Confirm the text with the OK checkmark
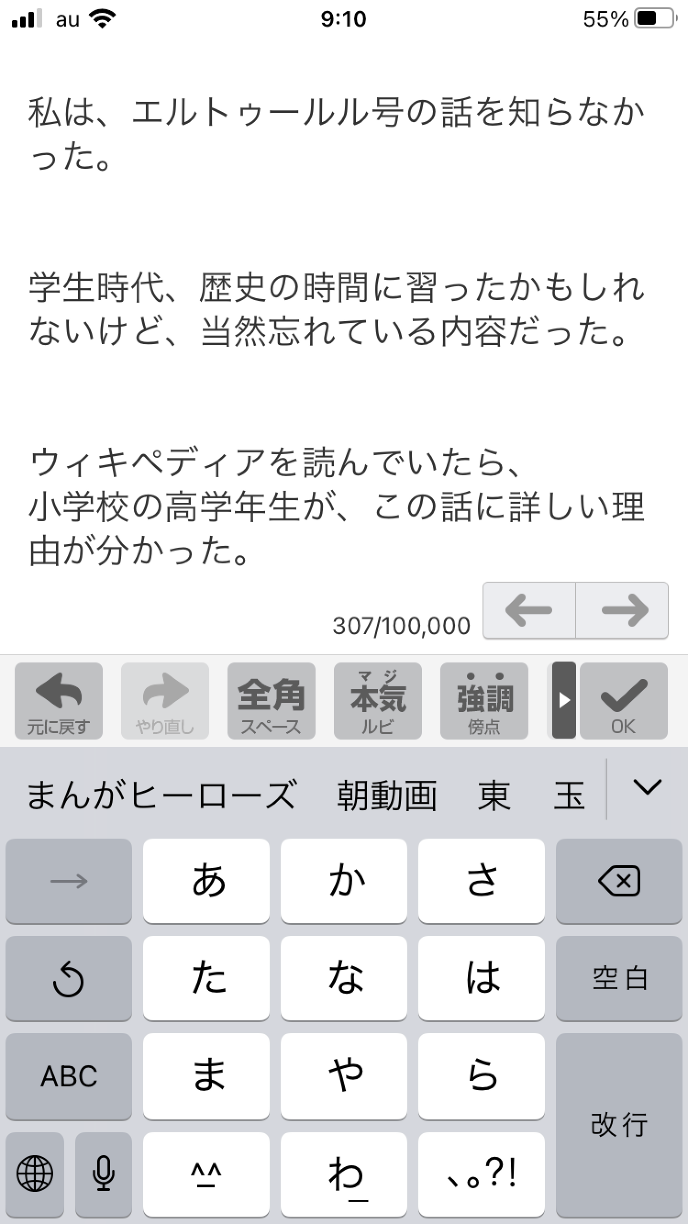 click(623, 701)
